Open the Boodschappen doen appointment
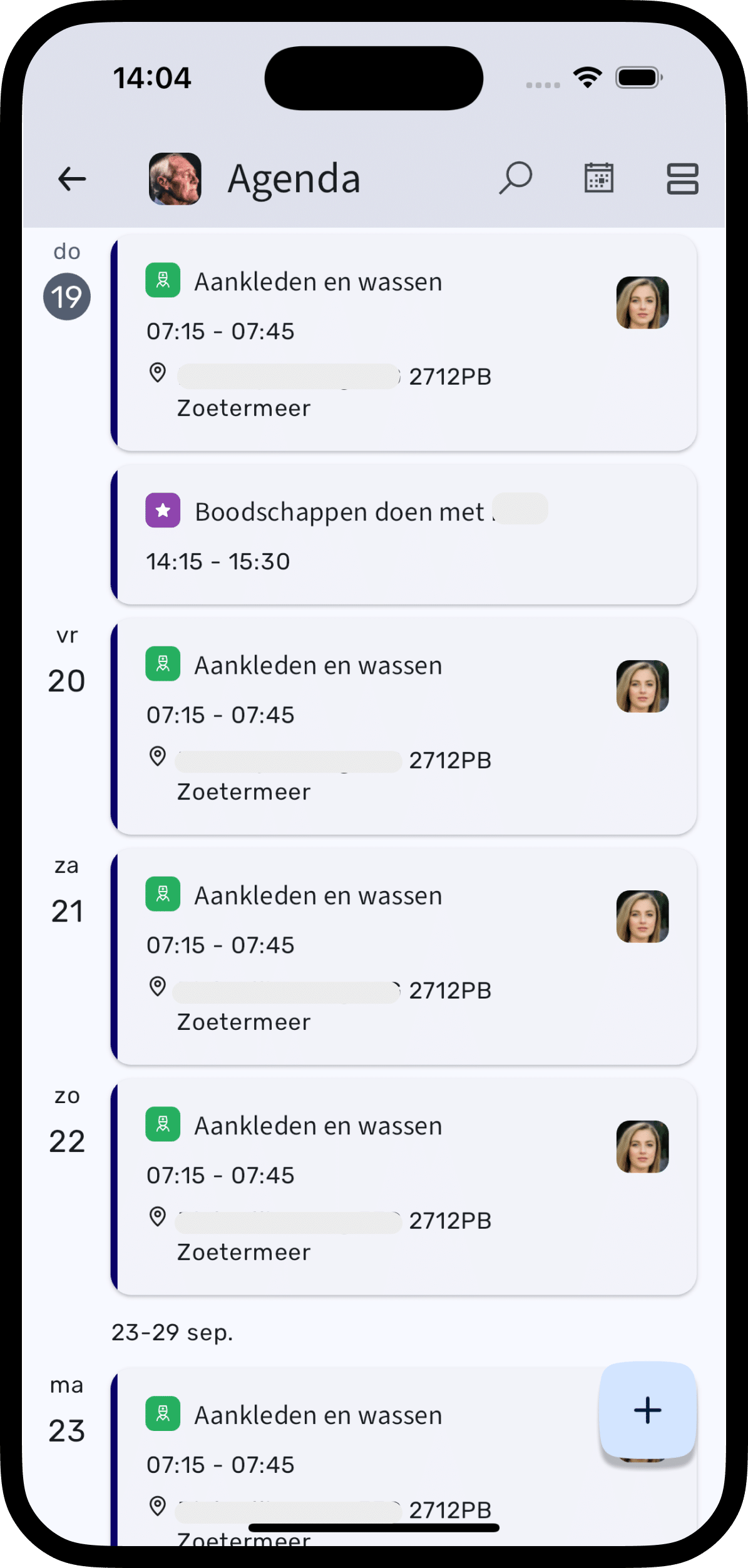Screen dimensions: 748x1568 point(376,535)
